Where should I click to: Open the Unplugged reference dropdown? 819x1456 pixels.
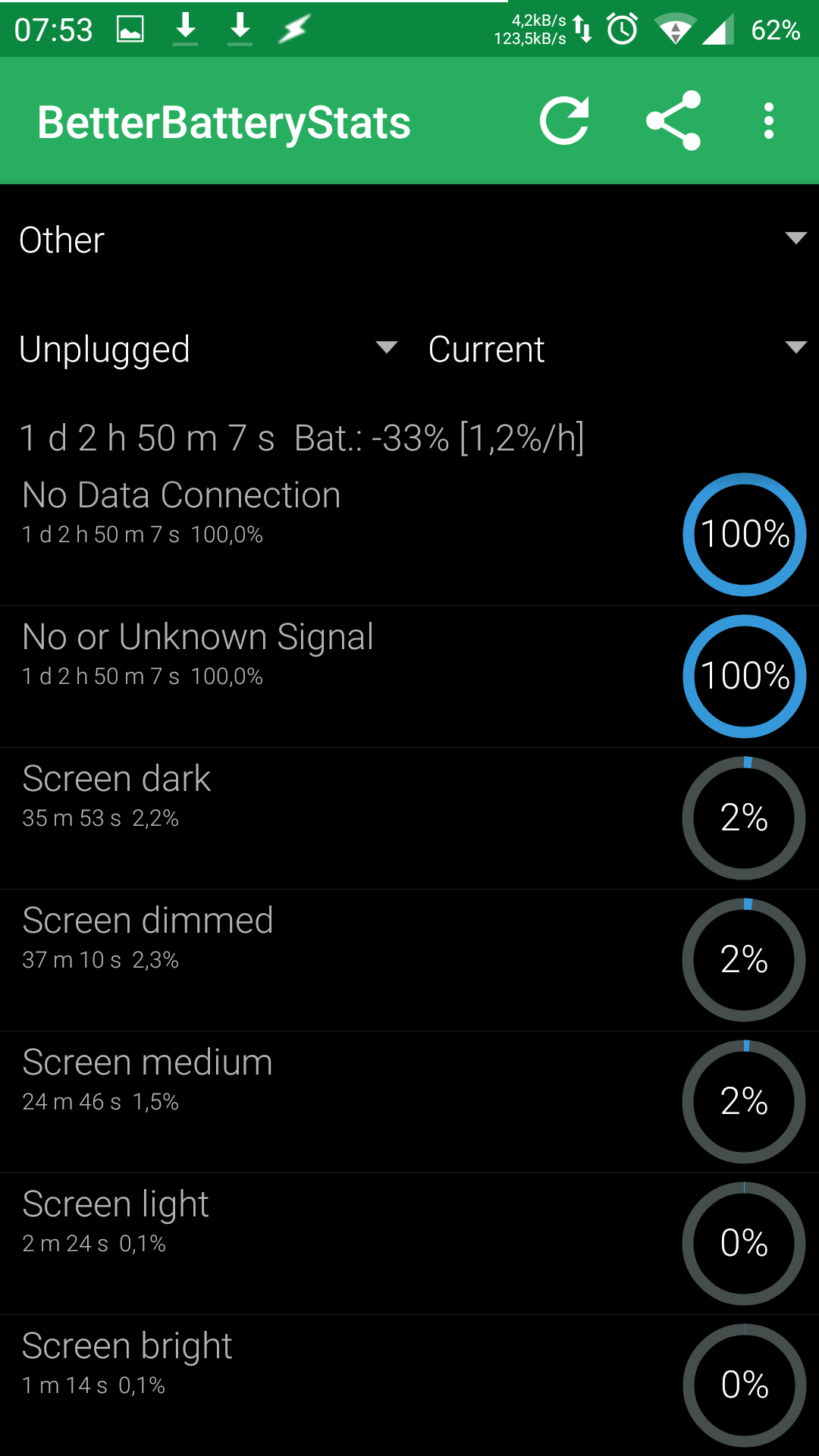(x=206, y=349)
